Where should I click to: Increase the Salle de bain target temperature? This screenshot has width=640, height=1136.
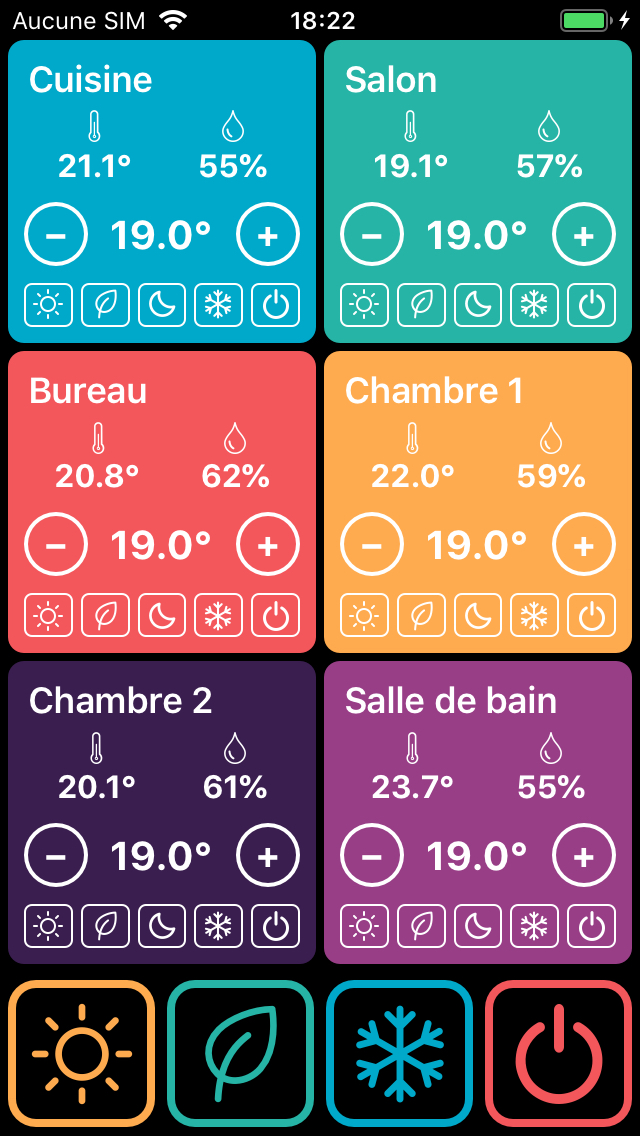[584, 856]
